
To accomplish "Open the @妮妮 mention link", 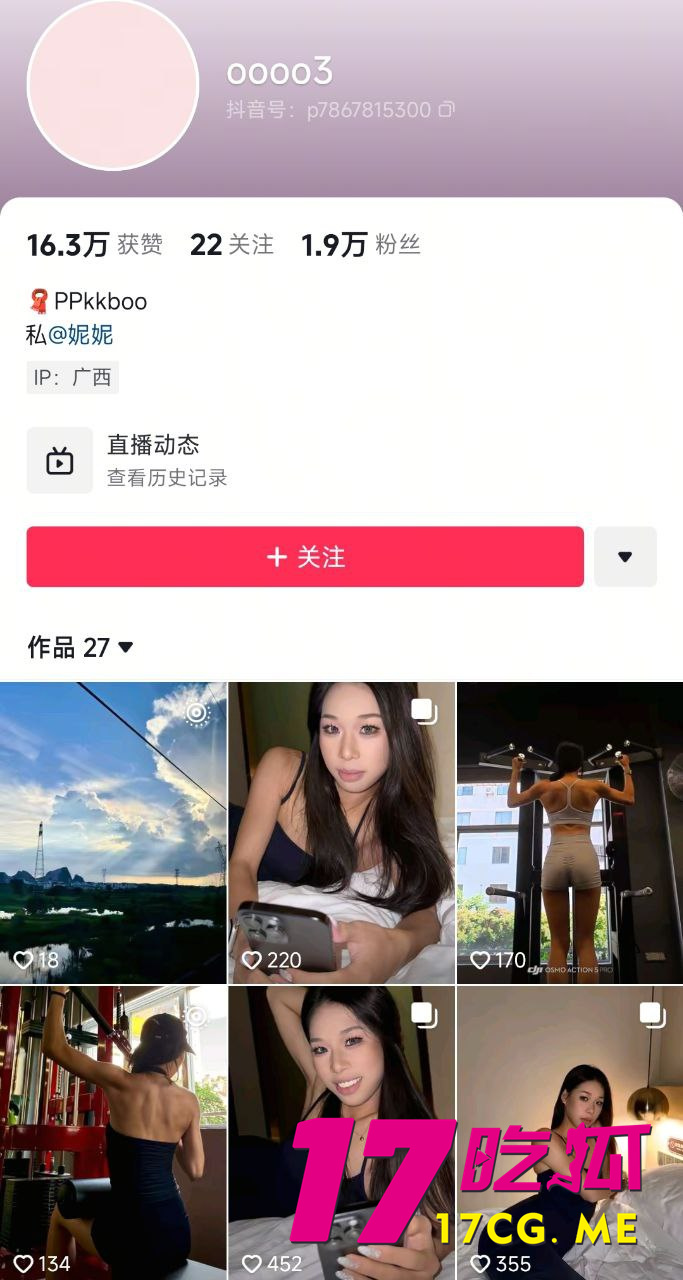I will coord(81,335).
